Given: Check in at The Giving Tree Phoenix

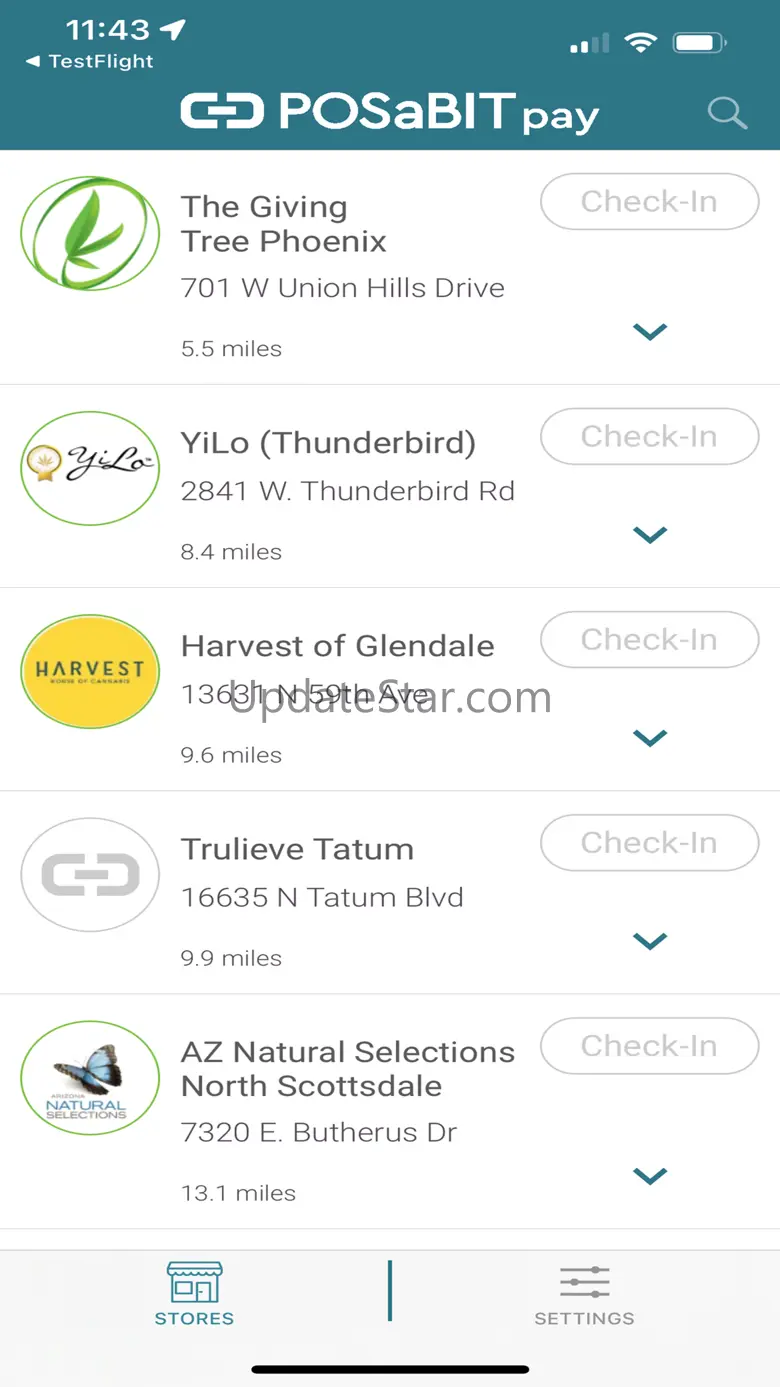Looking at the screenshot, I should (649, 202).
